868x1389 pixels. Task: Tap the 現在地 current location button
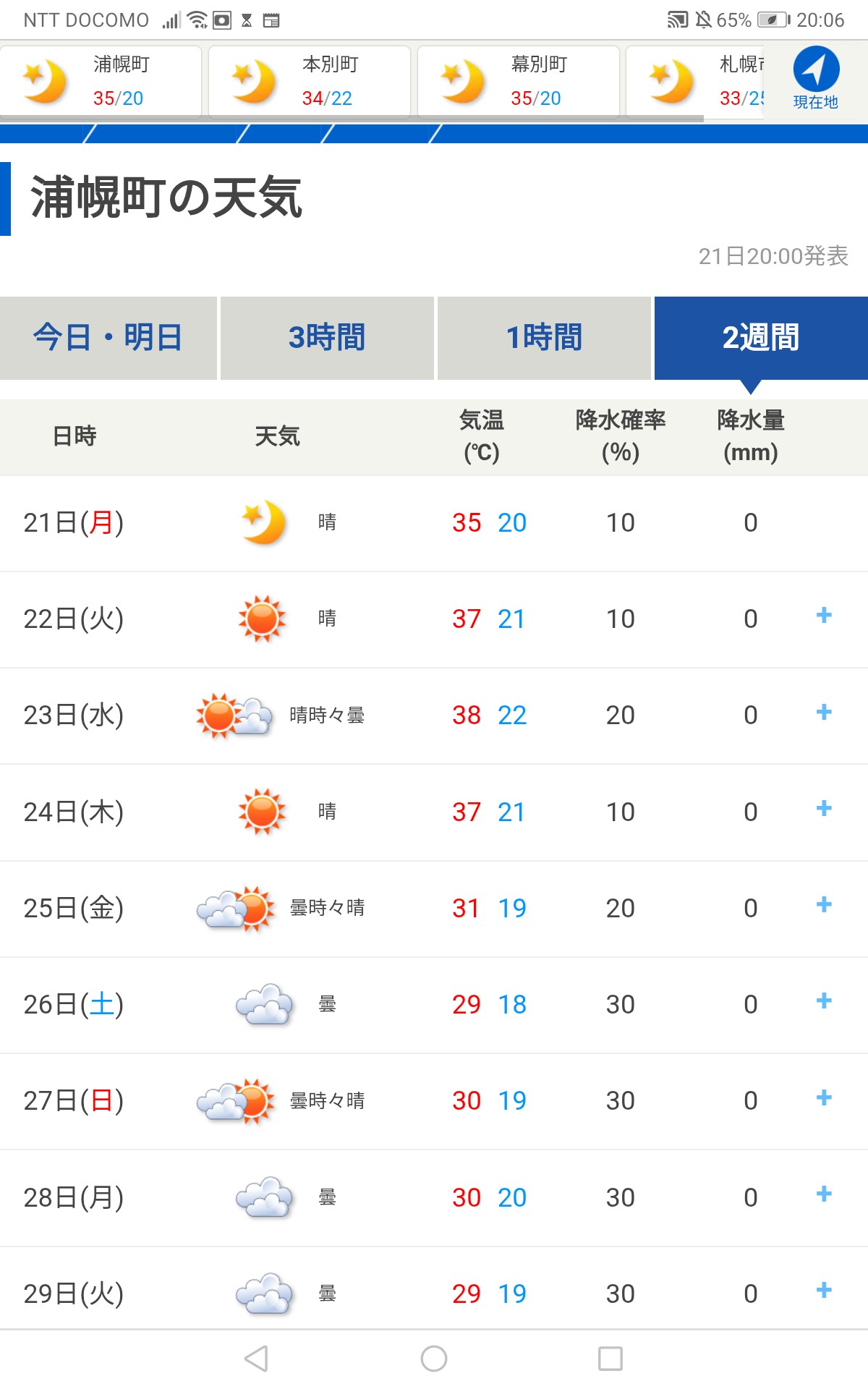(815, 80)
